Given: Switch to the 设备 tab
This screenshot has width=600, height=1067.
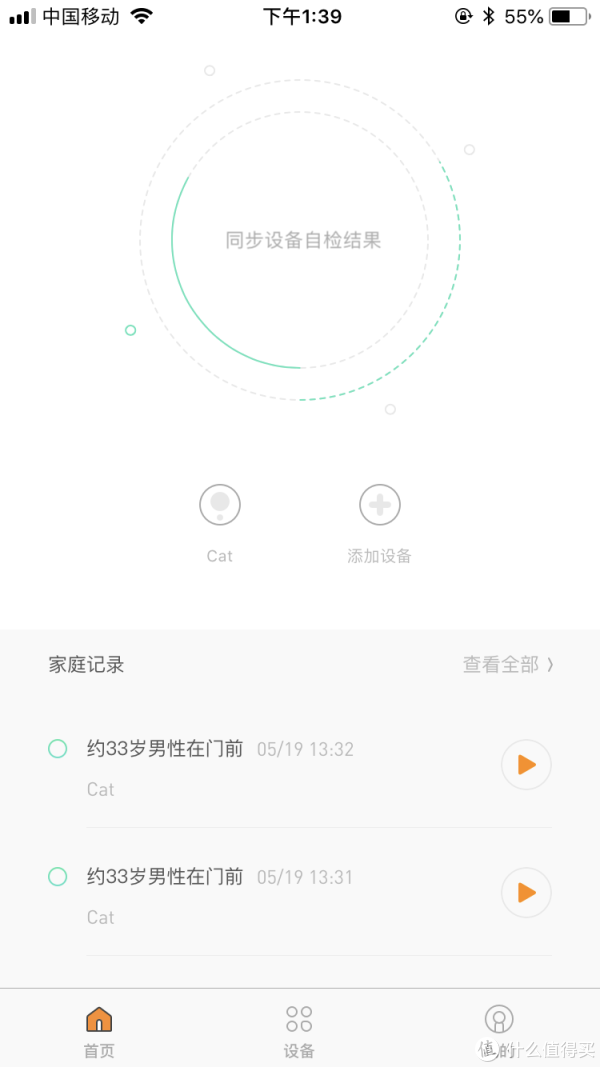Looking at the screenshot, I should [x=299, y=1030].
